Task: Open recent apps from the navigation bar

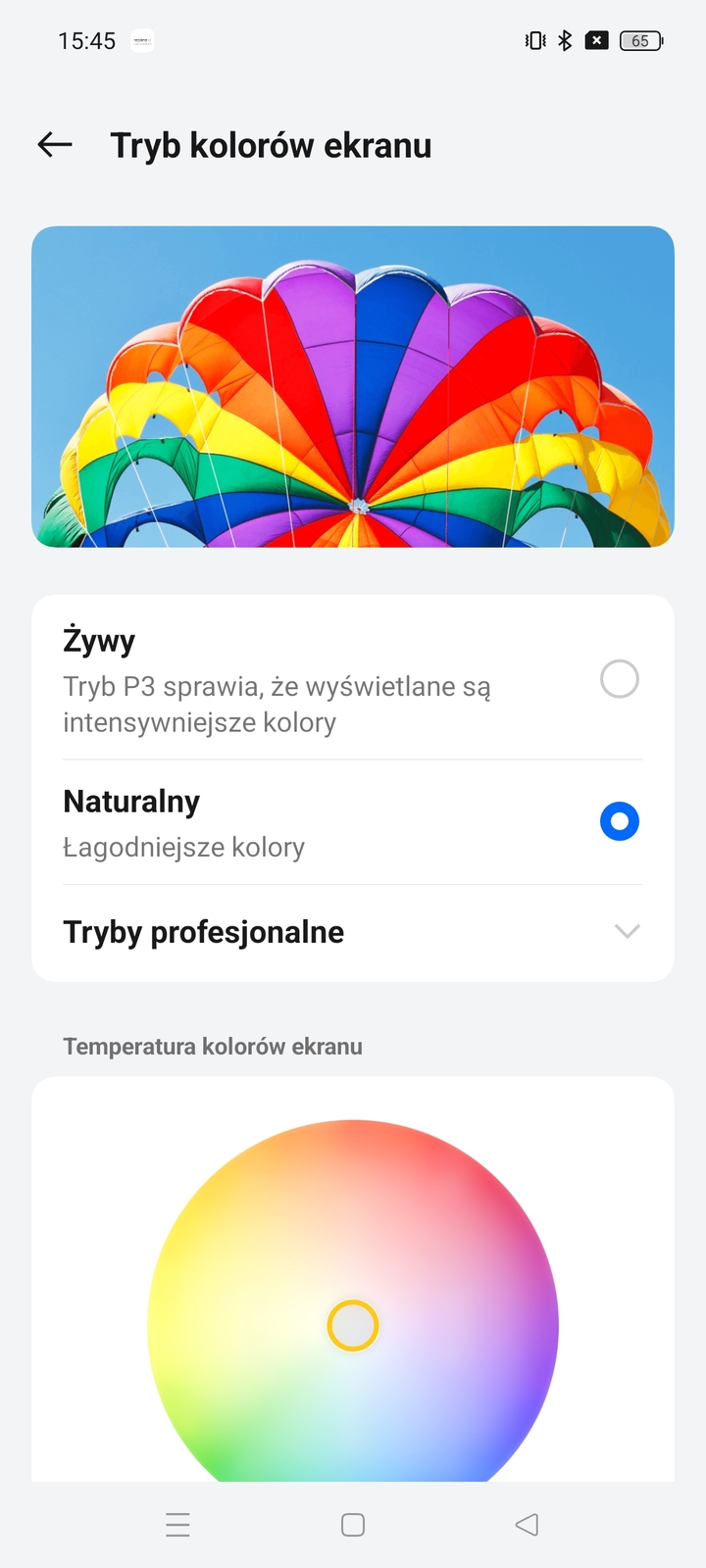Action: pos(177,1525)
